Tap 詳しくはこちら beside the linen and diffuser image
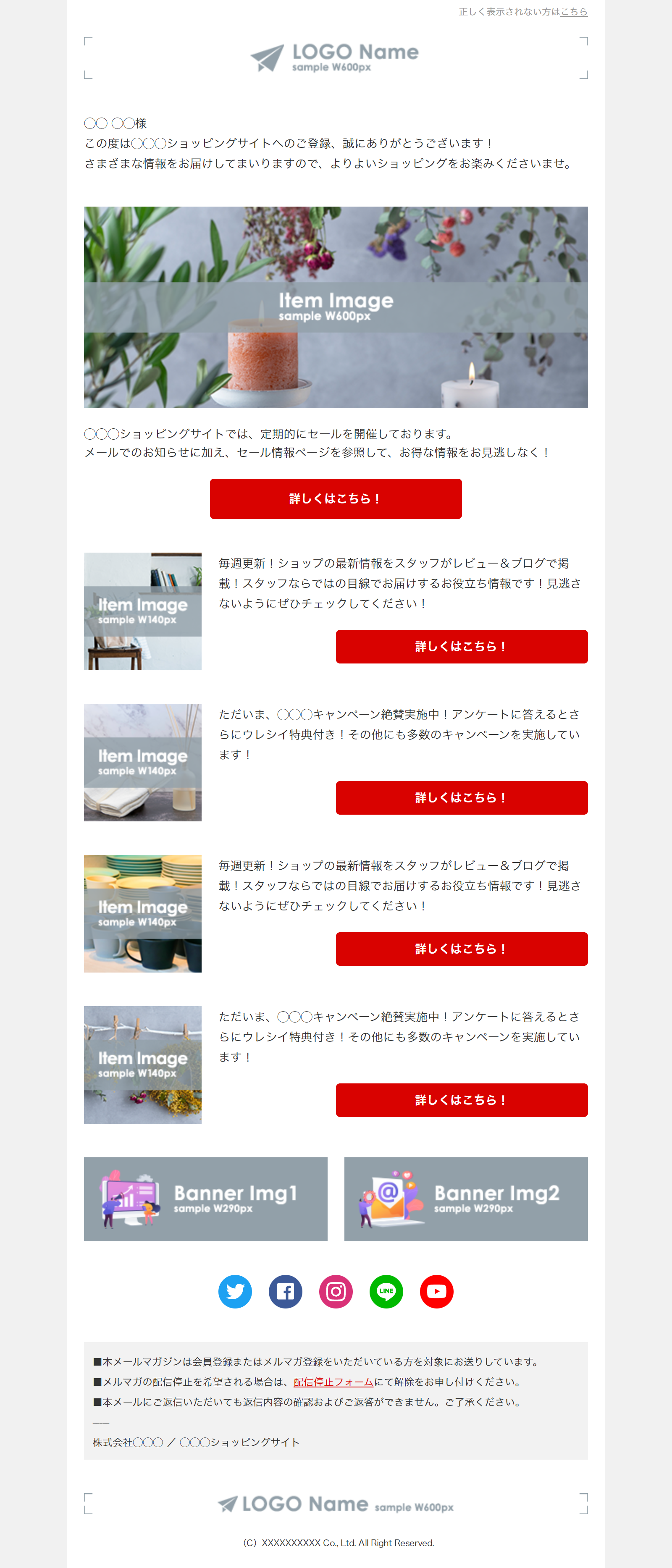The width and height of the screenshot is (672, 1568). (462, 797)
